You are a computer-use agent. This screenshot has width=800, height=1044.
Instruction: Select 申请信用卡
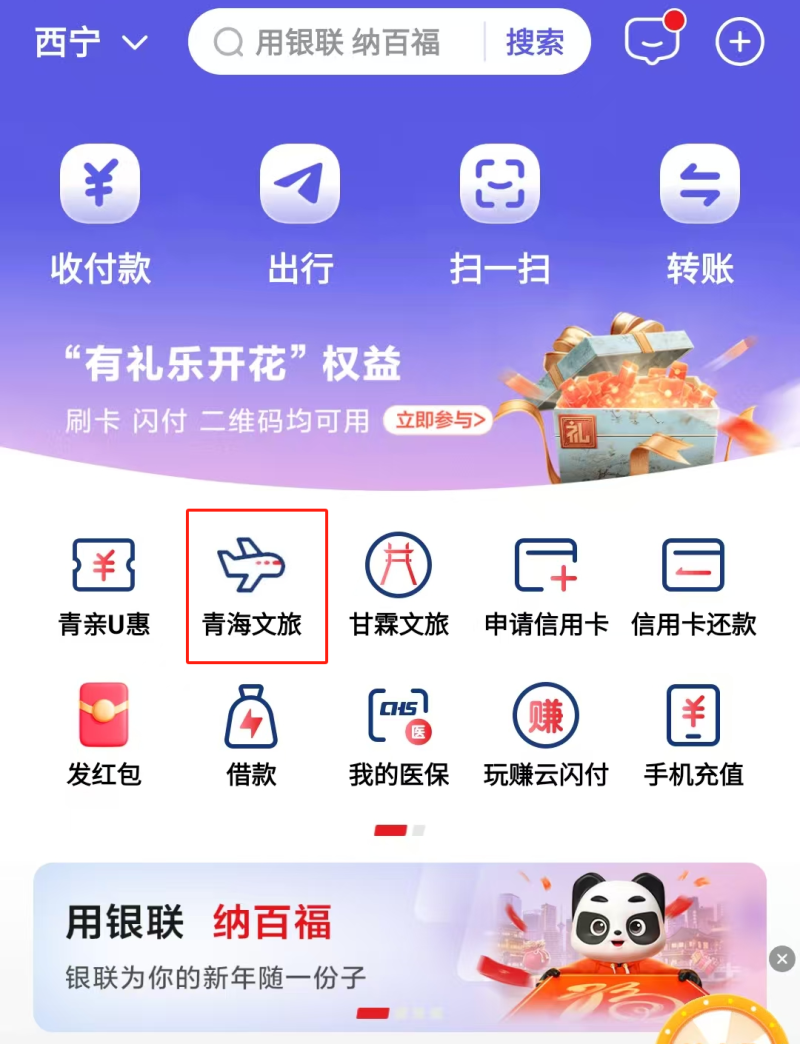coord(546,586)
